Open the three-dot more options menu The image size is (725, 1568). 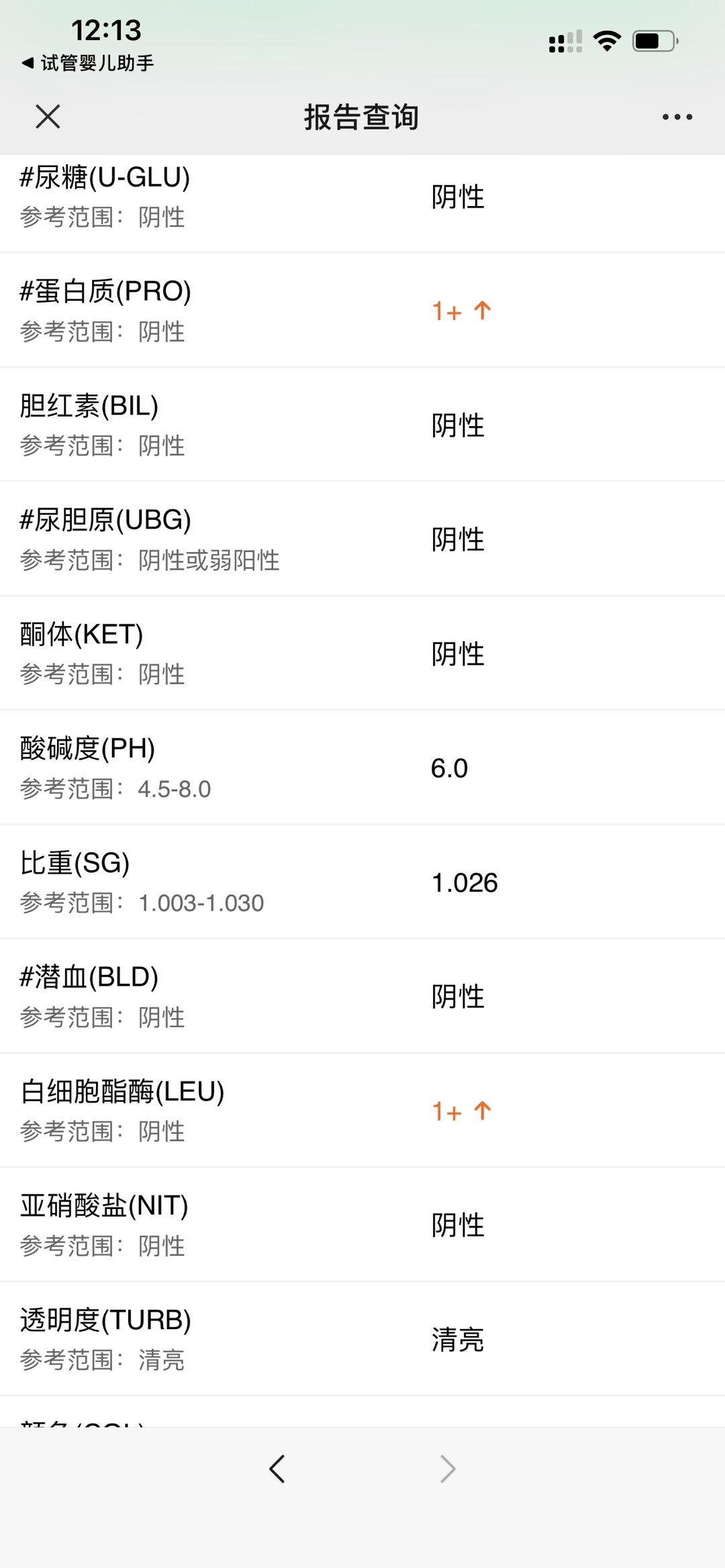(x=677, y=117)
